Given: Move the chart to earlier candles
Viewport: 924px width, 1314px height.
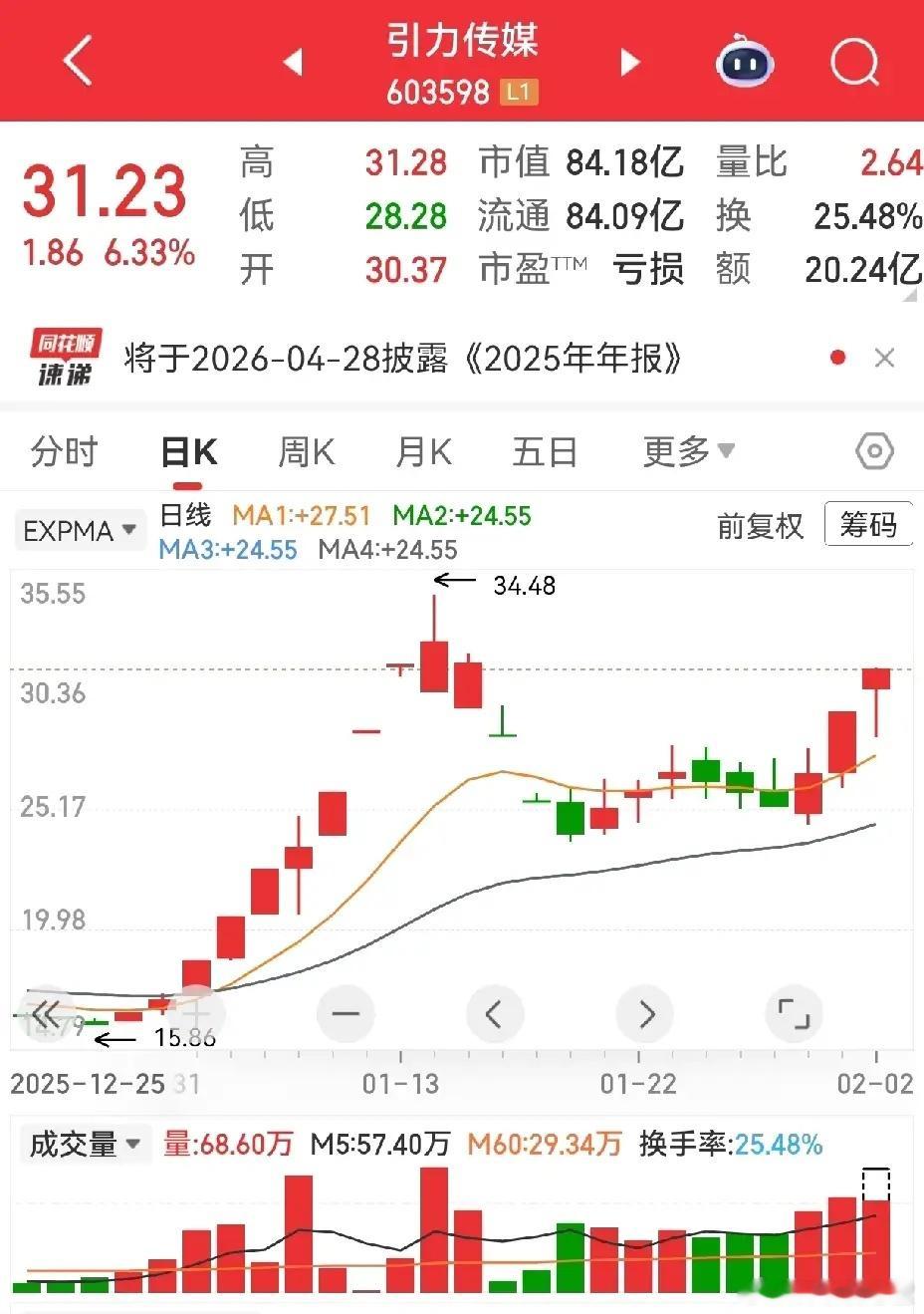Looking at the screenshot, I should click(494, 1014).
